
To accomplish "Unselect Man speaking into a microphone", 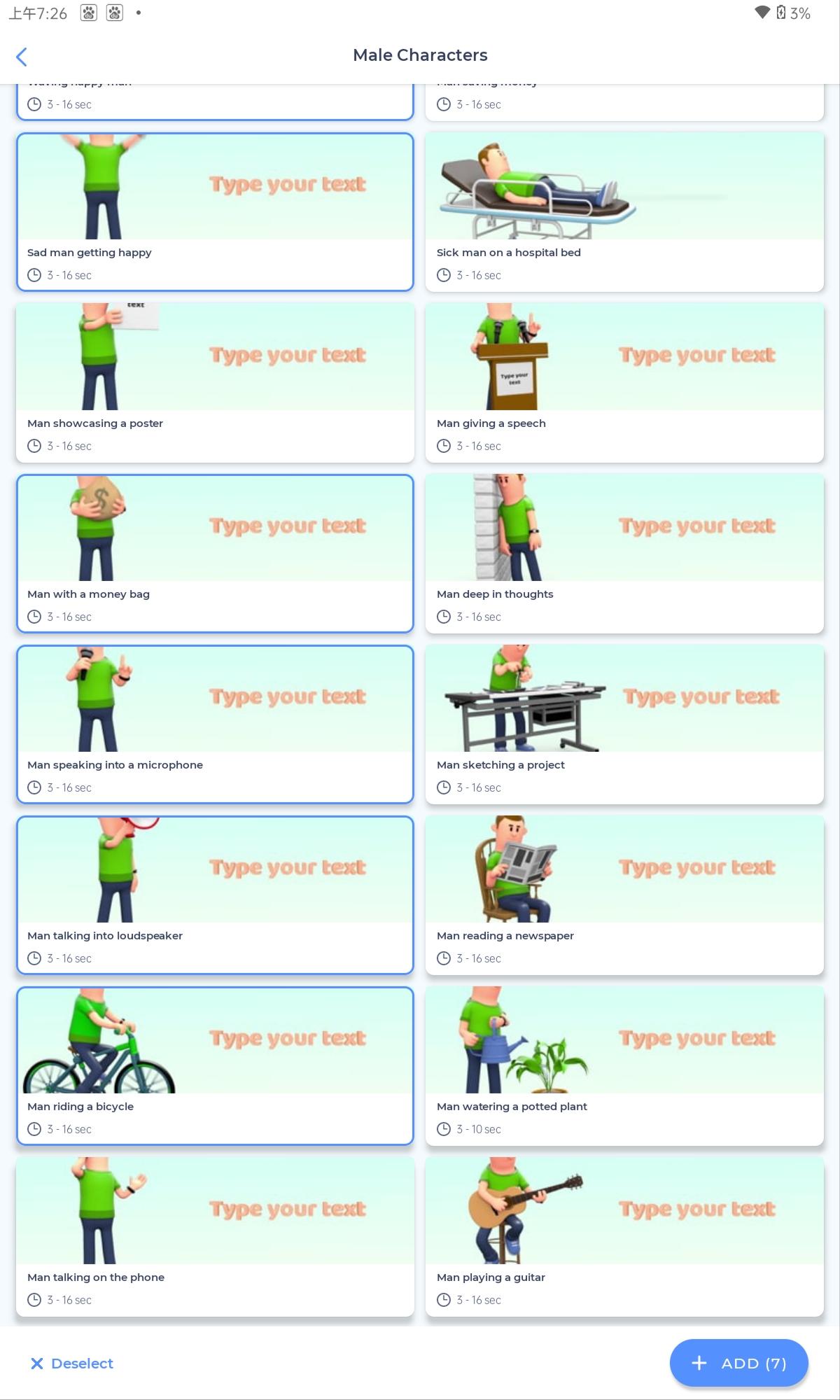I will coord(215,724).
